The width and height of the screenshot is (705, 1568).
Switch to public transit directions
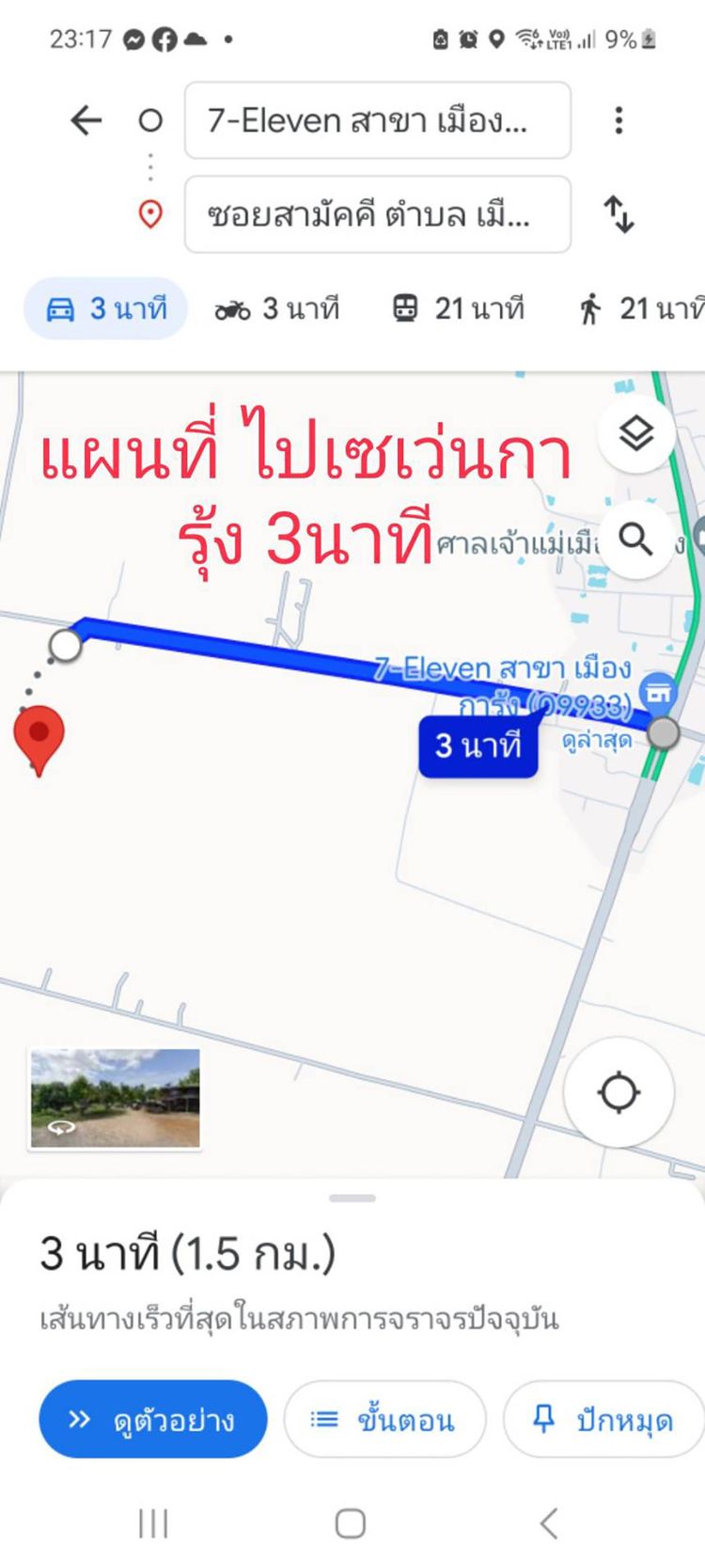pos(458,308)
